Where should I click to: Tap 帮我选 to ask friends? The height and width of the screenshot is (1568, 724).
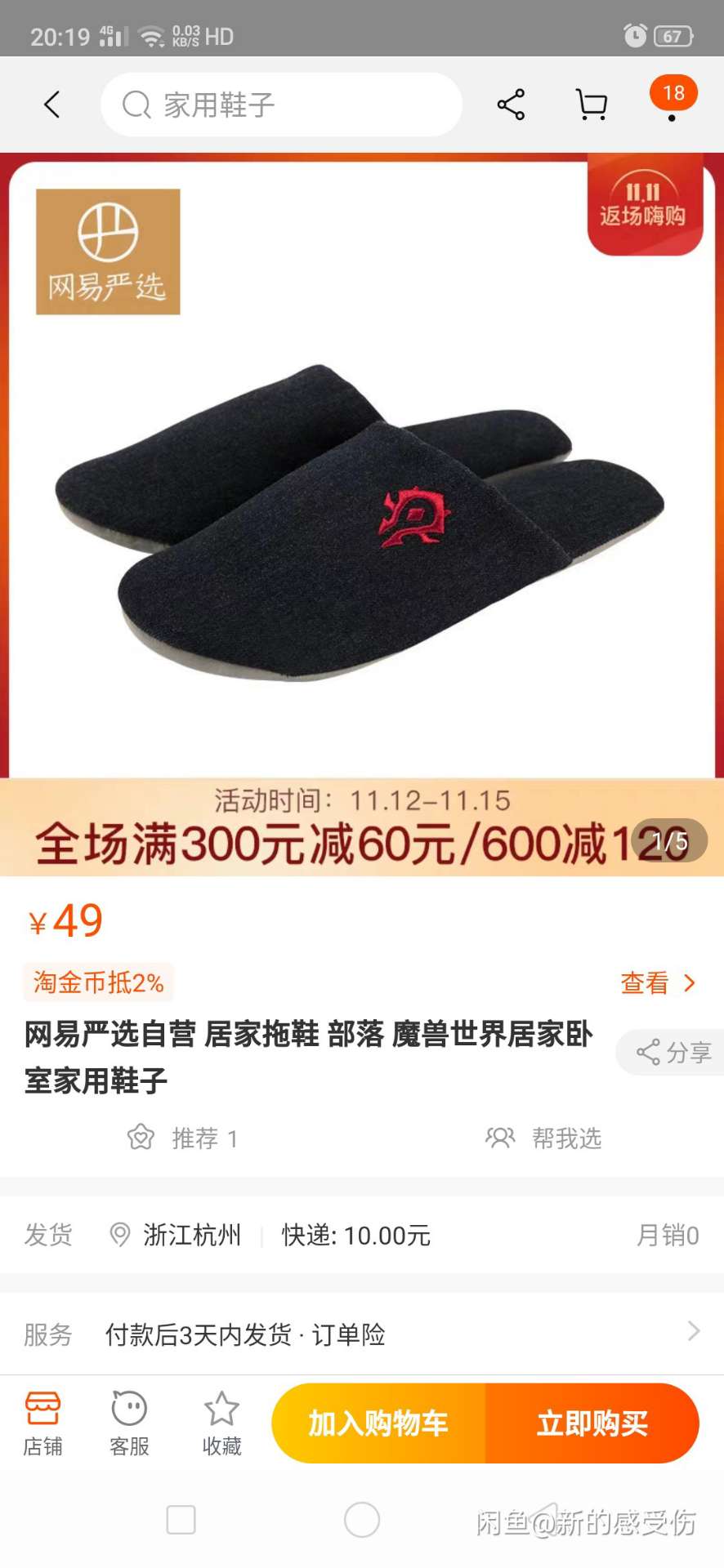coord(543,1138)
